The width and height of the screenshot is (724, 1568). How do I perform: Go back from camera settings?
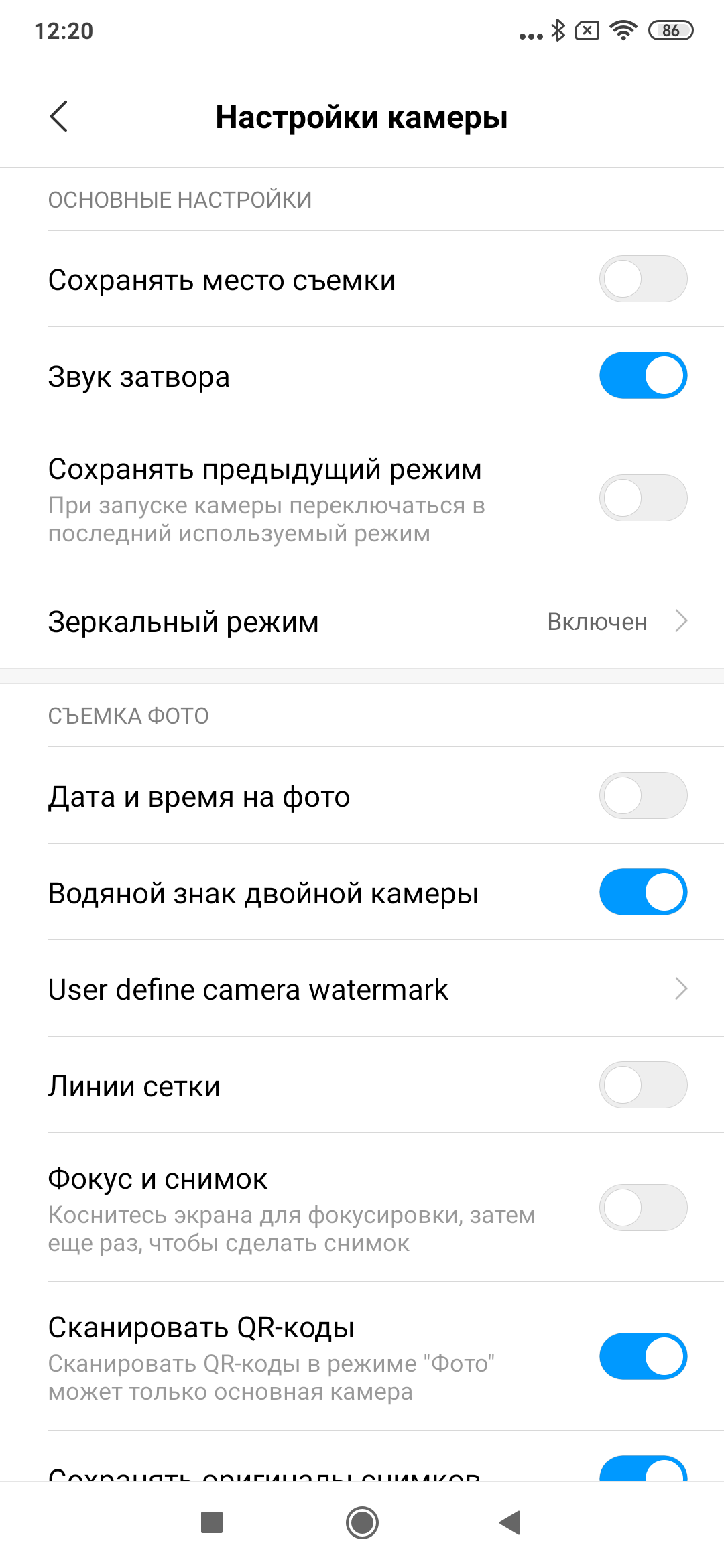pos(59,117)
